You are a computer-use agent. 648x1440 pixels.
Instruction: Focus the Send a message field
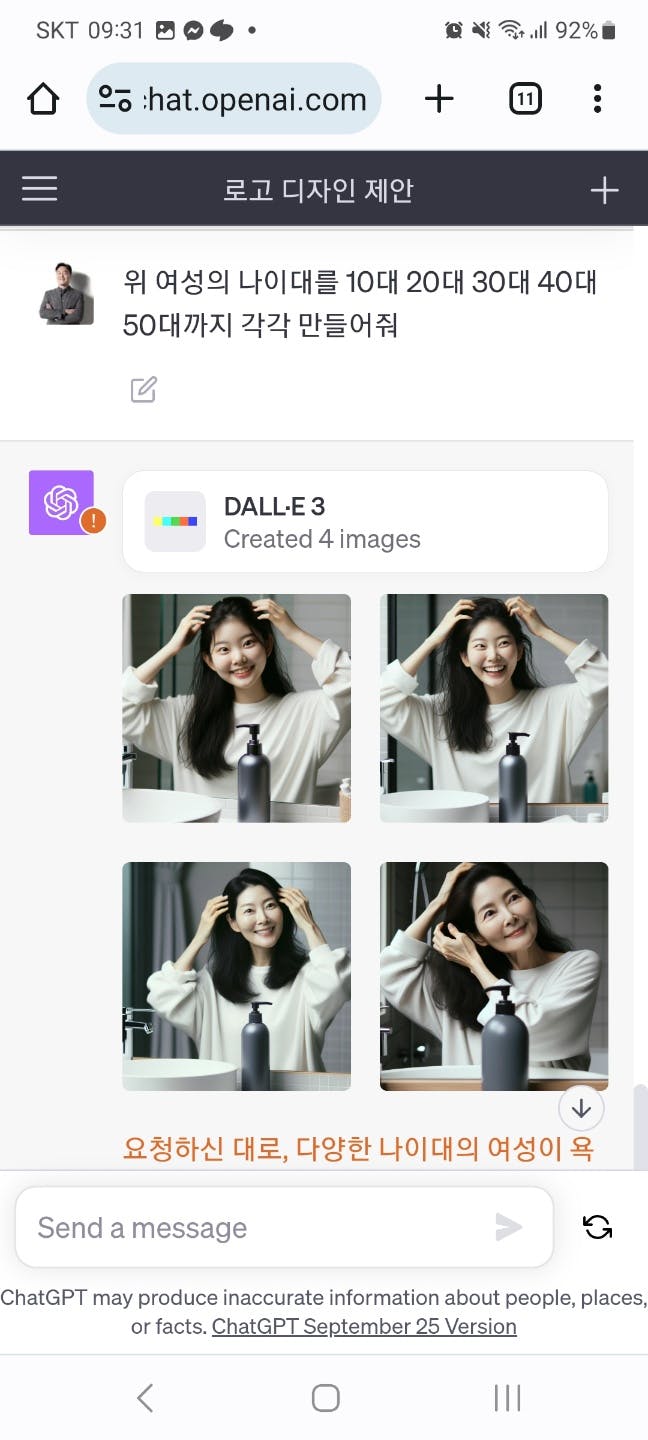coord(250,1228)
